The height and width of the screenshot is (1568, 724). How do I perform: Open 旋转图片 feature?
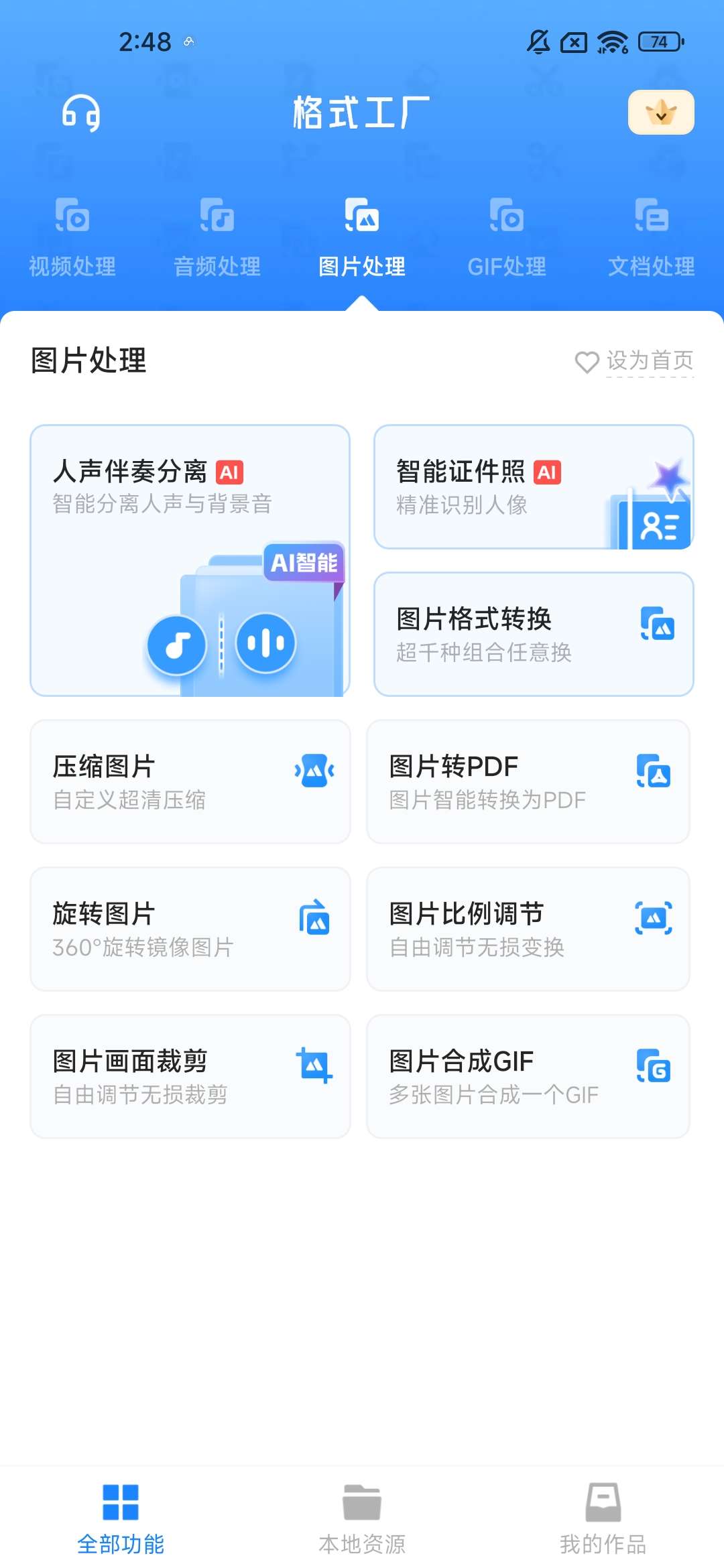tap(190, 929)
